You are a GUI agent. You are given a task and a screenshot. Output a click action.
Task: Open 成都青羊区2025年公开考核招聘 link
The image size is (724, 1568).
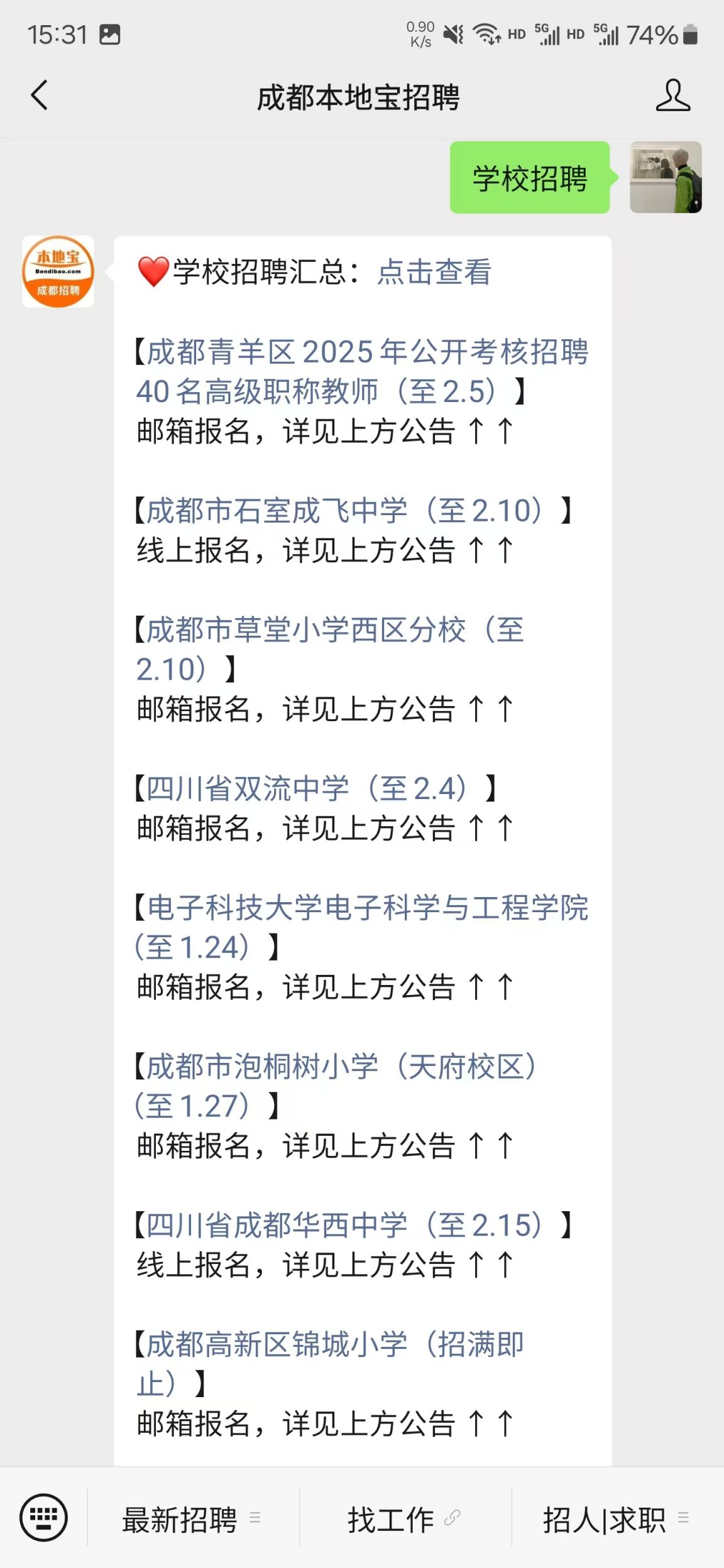(361, 371)
